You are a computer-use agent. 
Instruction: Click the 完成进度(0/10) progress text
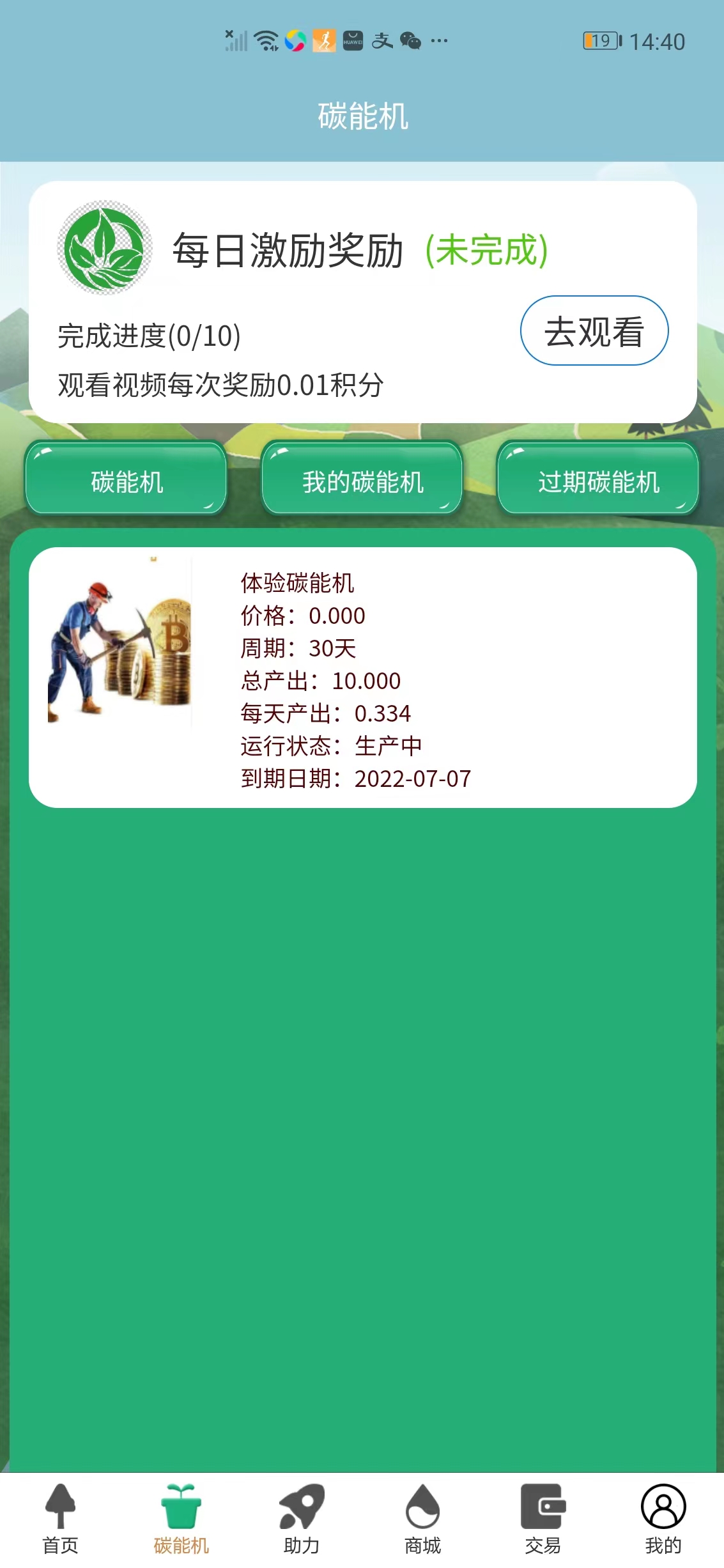point(147,335)
